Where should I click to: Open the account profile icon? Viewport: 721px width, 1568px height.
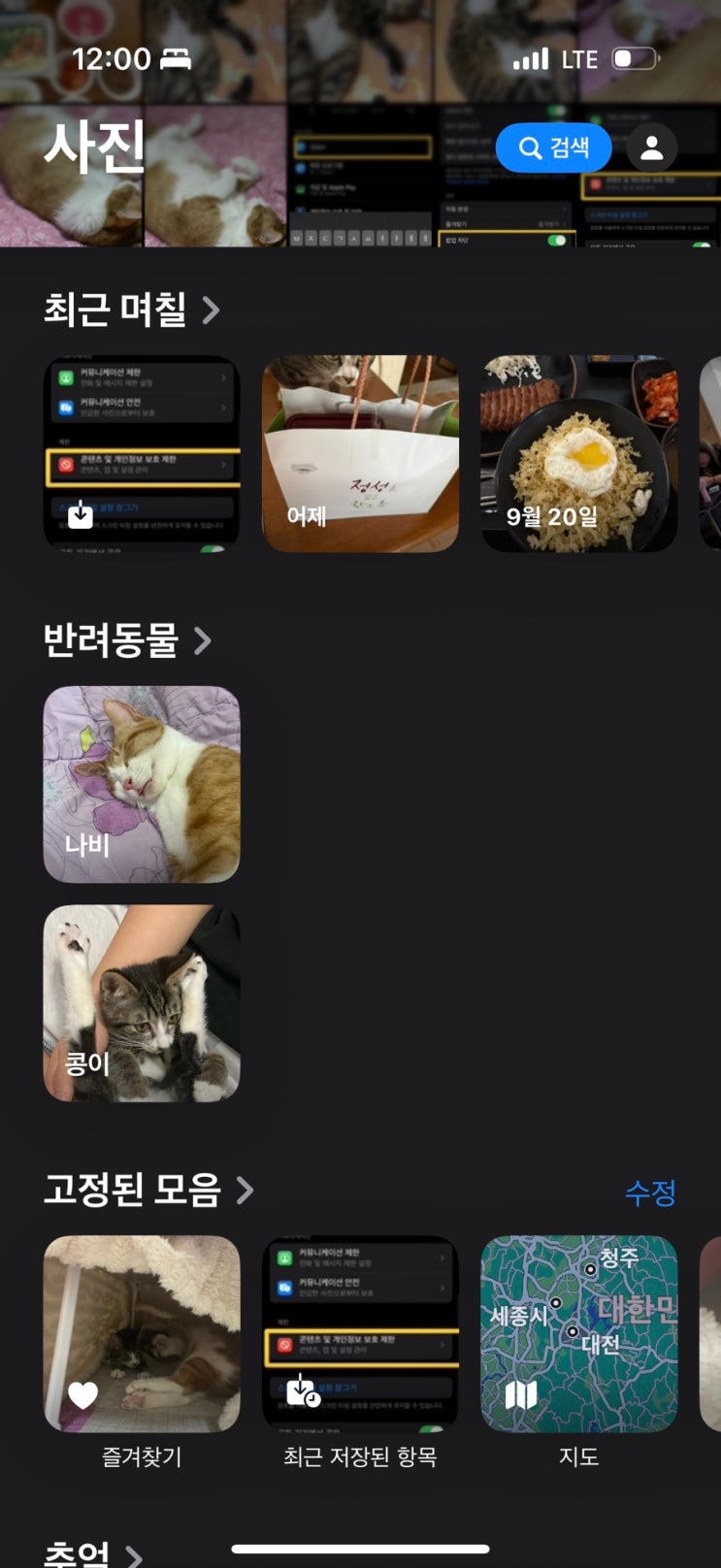[x=652, y=147]
